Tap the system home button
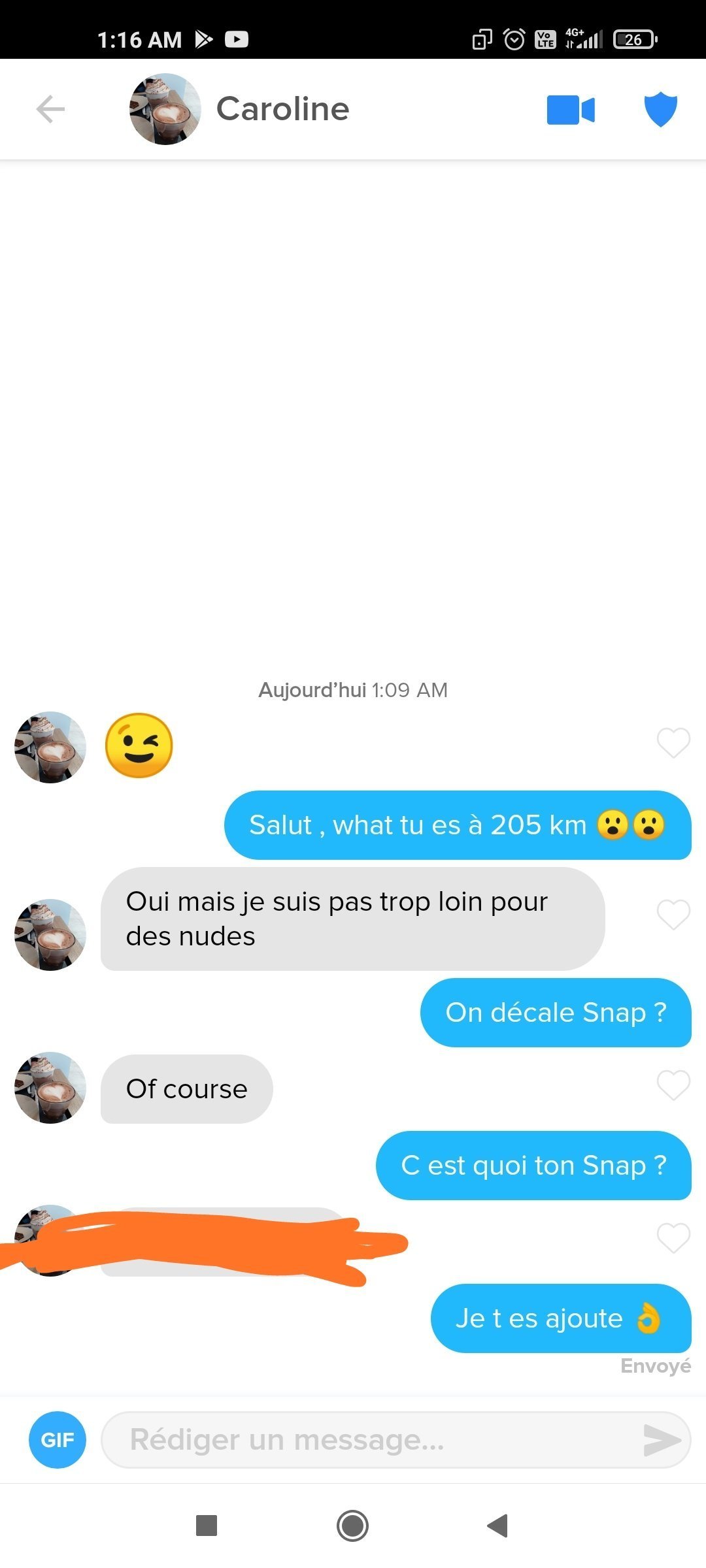The width and height of the screenshot is (706, 1568). click(352, 1526)
